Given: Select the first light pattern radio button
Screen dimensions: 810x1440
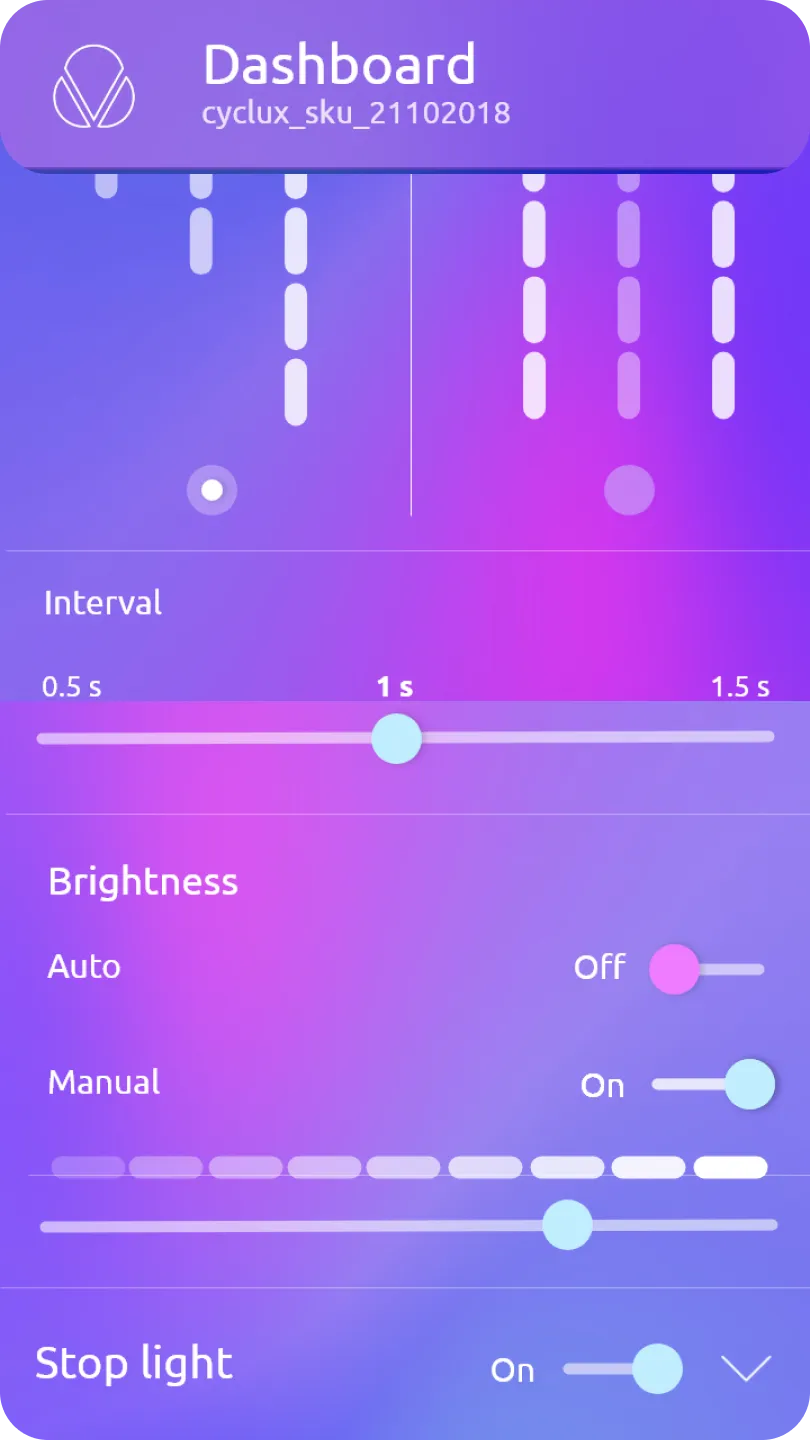Looking at the screenshot, I should pyautogui.click(x=212, y=490).
